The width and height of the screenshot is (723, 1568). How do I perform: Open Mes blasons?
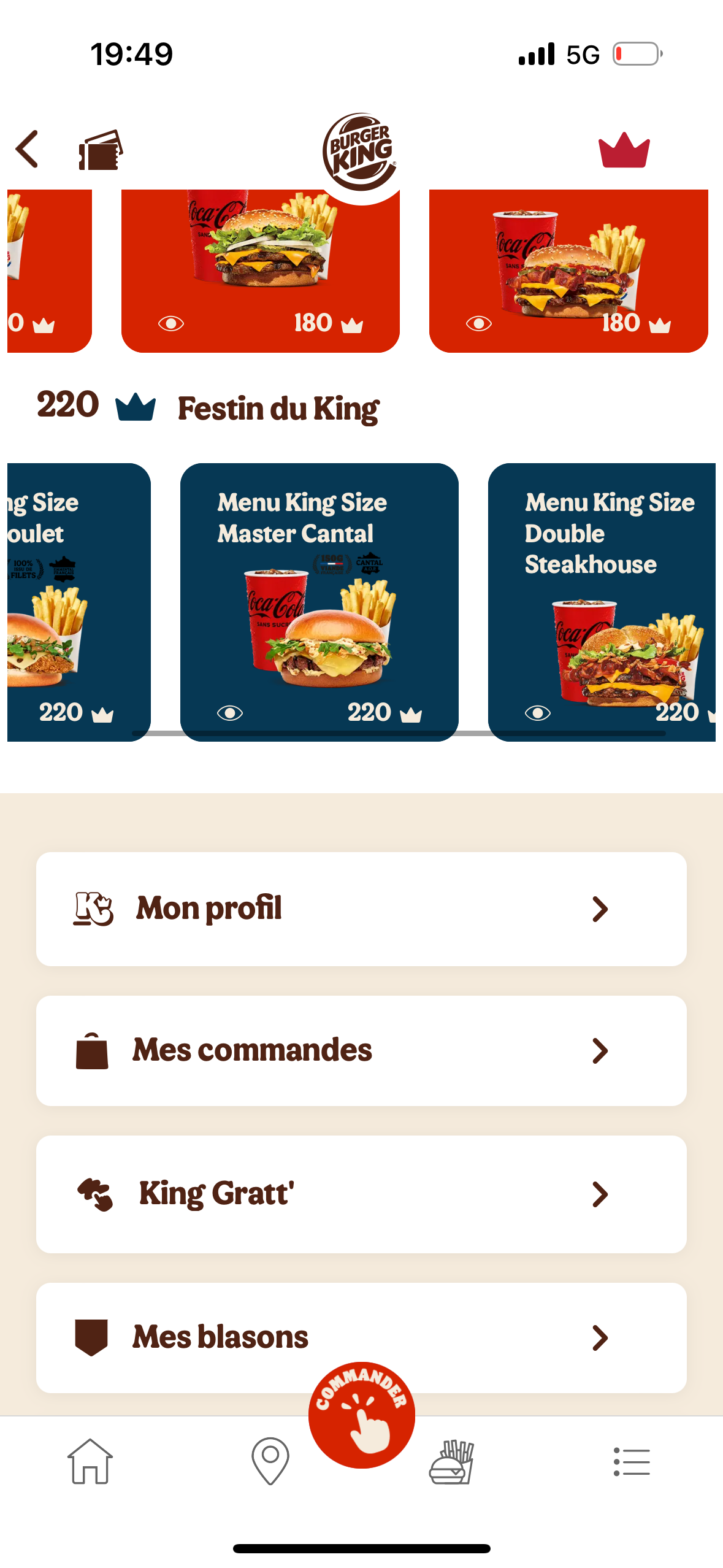tap(361, 1337)
